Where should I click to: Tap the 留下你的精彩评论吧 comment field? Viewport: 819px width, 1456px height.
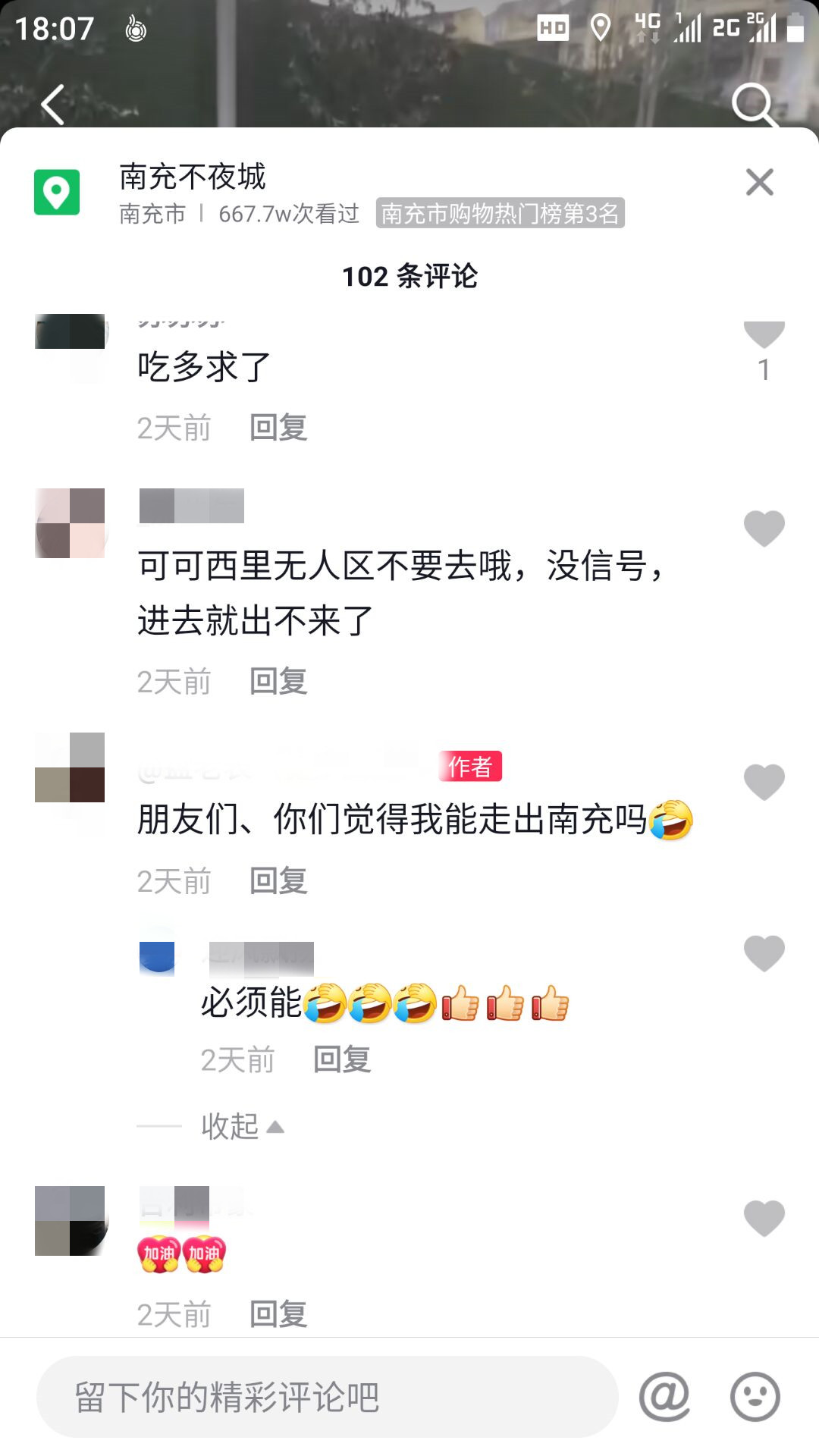[326, 1397]
